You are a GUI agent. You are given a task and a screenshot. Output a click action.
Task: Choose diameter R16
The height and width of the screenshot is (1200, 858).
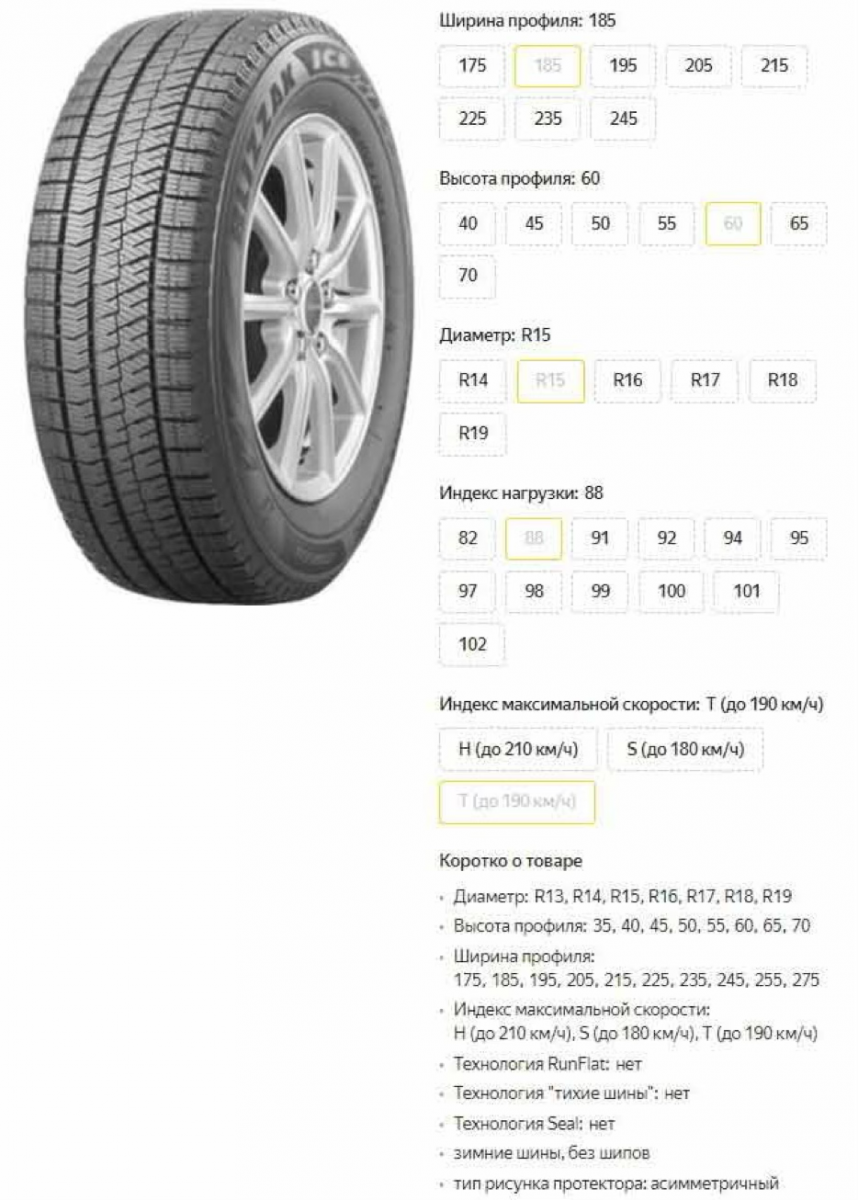pos(628,380)
